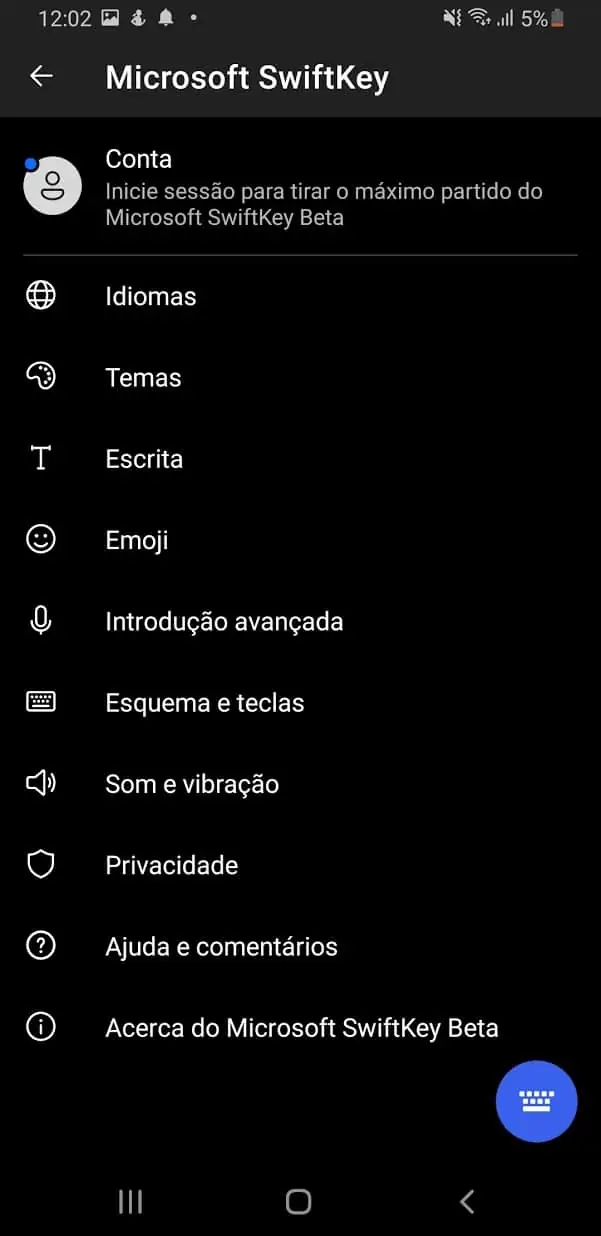Open Acerca do Microsoft SwiftKey Beta
Viewport: 601px width, 1236px height.
tap(300, 1027)
